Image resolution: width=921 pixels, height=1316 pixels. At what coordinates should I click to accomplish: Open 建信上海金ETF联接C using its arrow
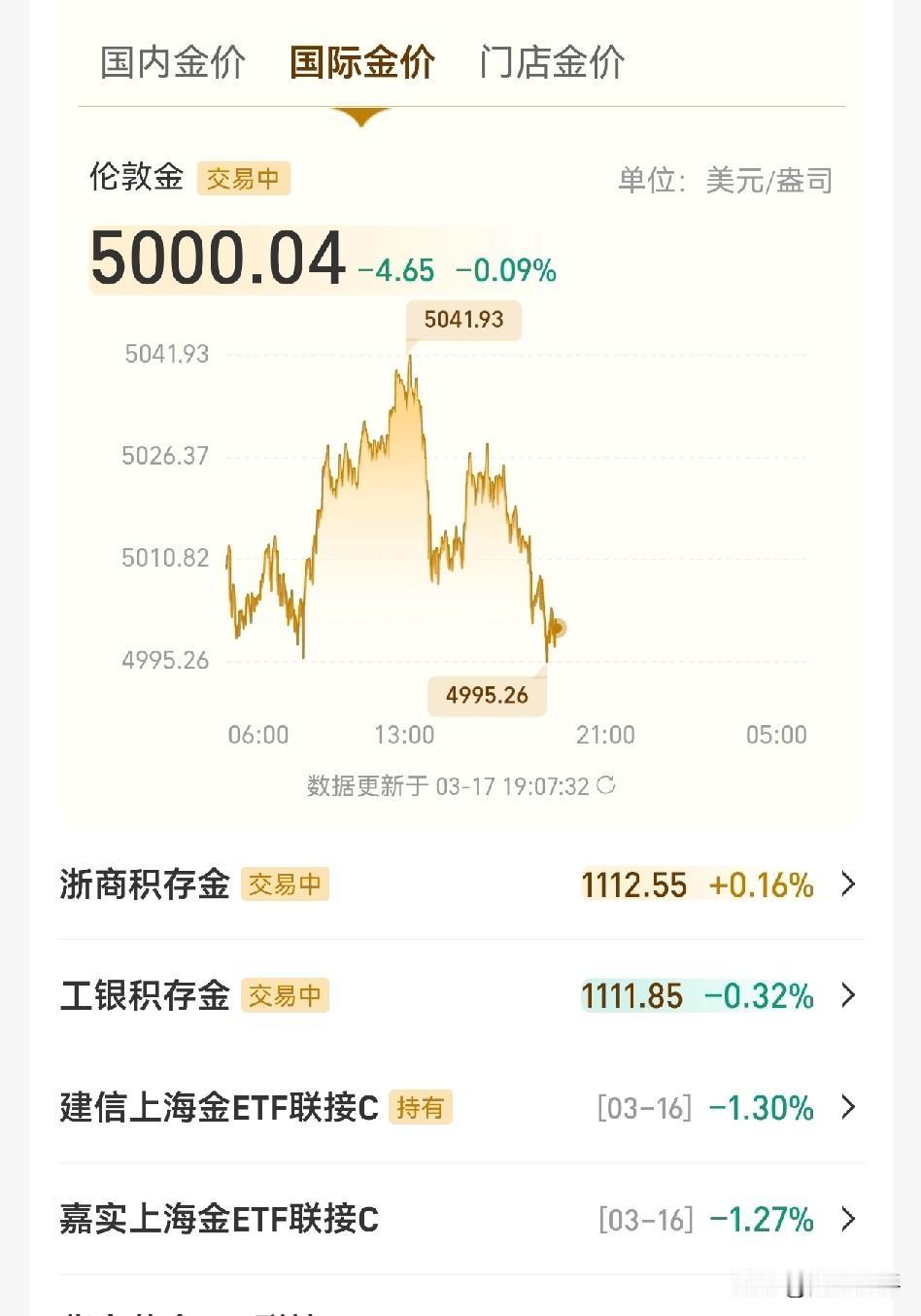847,1108
